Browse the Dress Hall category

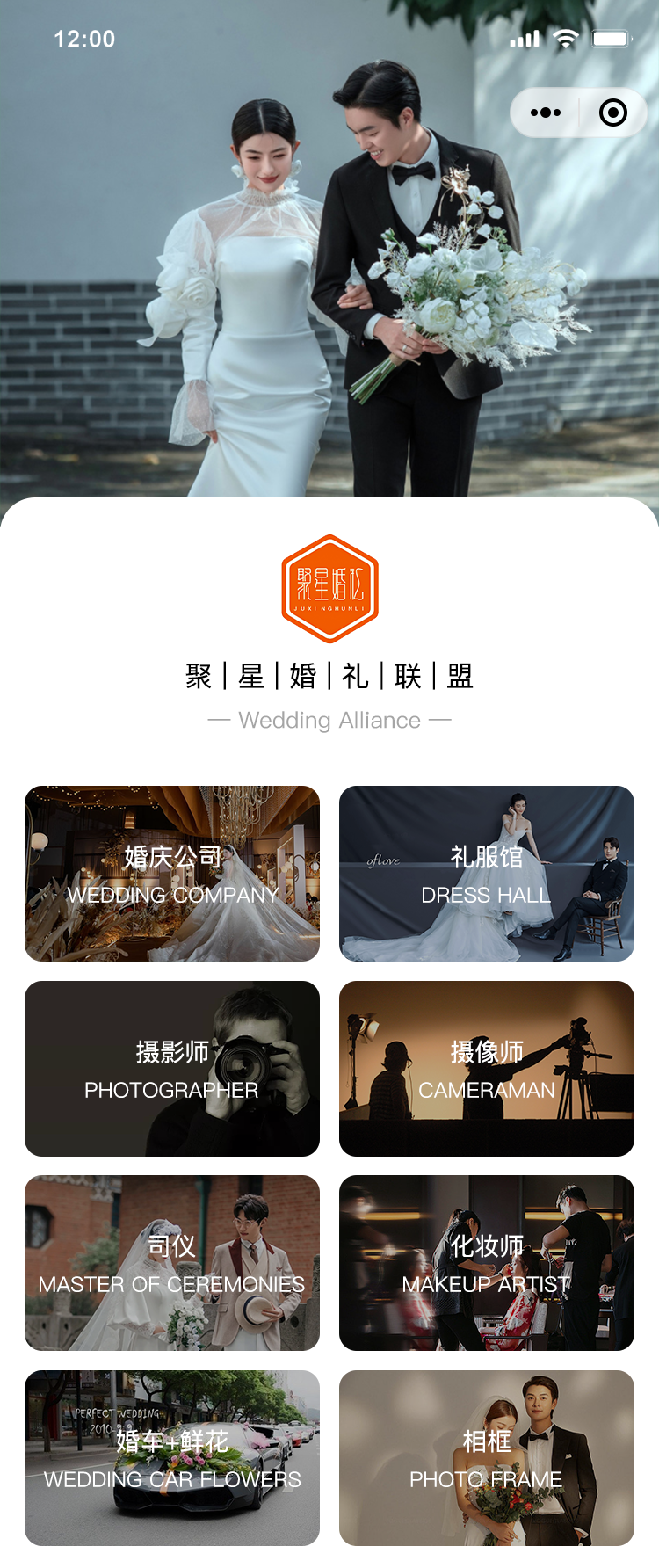(x=487, y=874)
